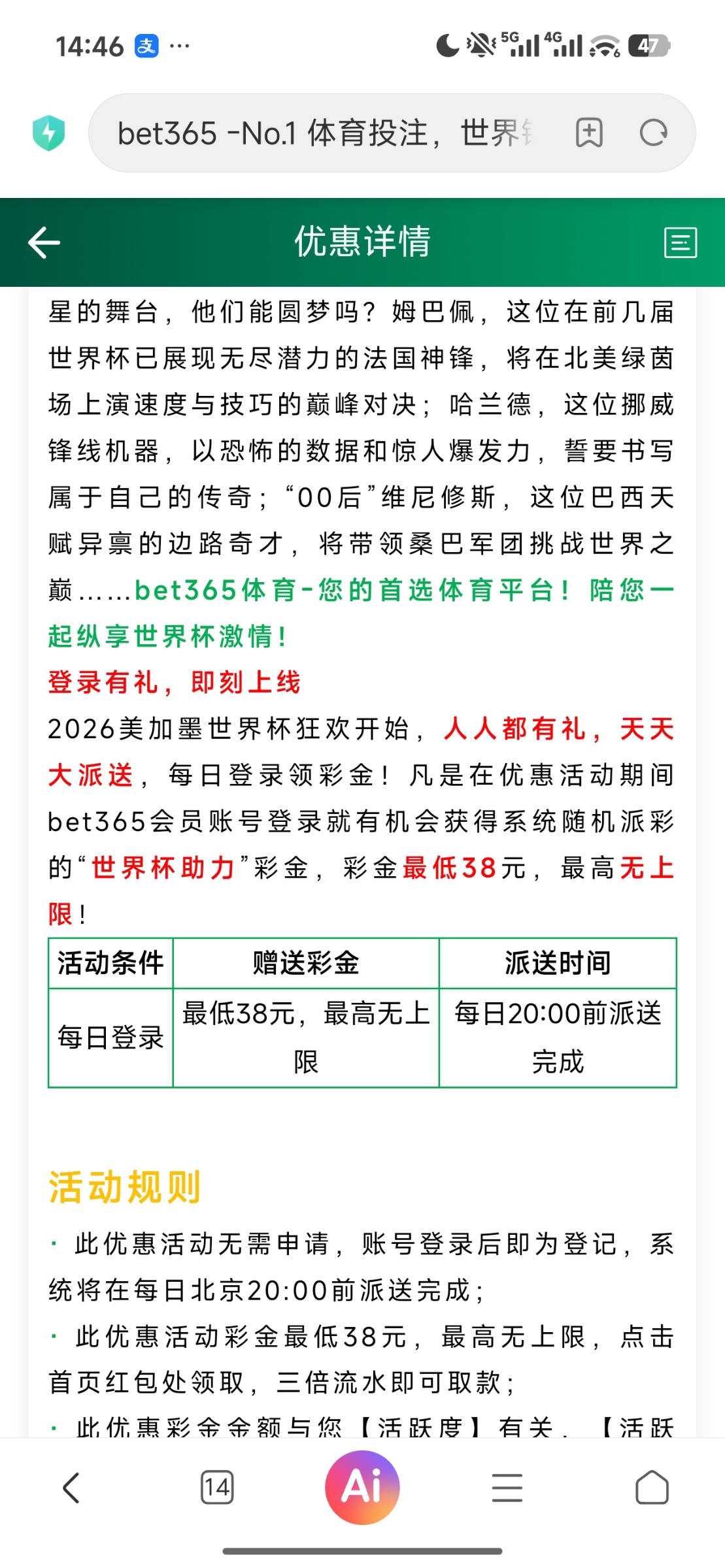
Task: Navigate back with the browser arrow
Action: click(71, 1488)
